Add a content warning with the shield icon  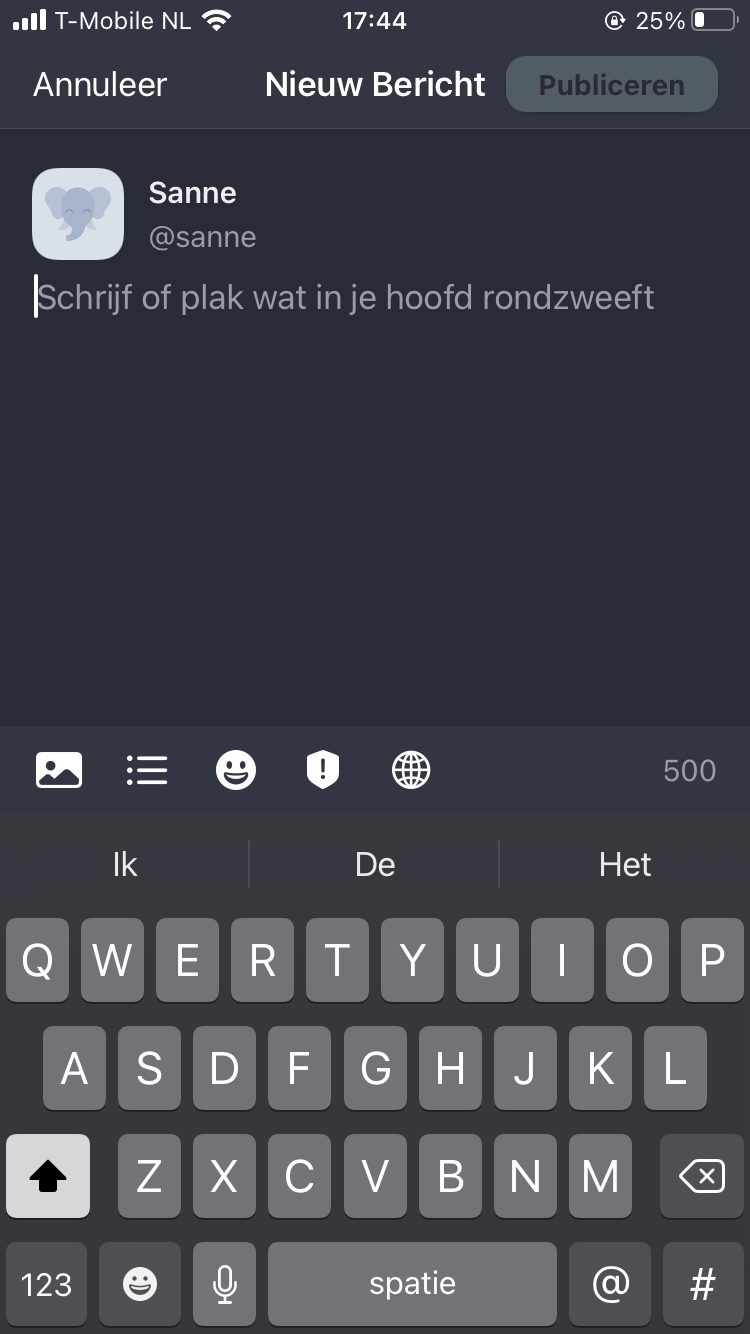pyautogui.click(x=323, y=770)
